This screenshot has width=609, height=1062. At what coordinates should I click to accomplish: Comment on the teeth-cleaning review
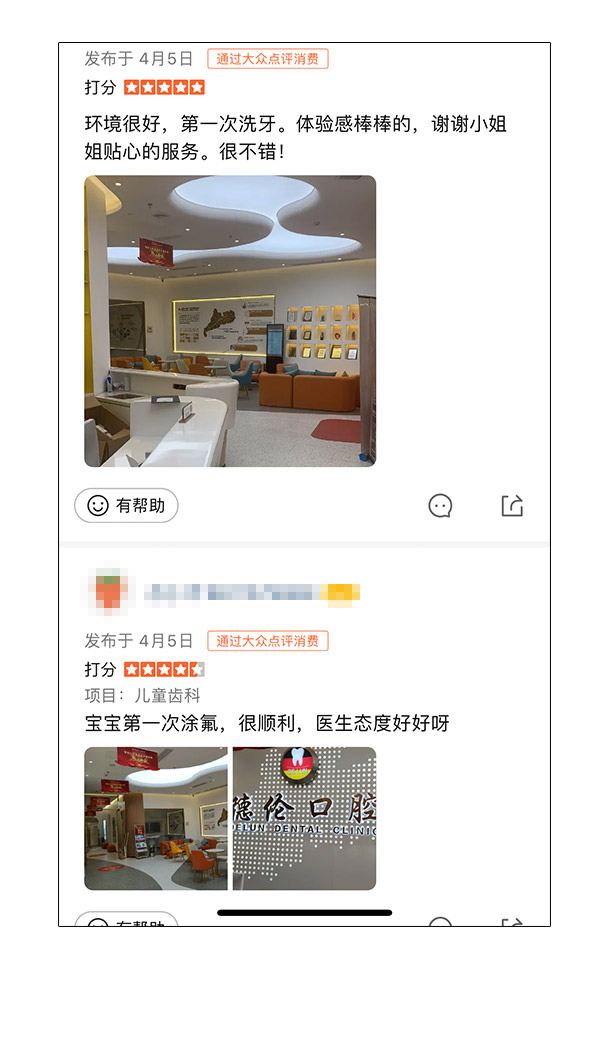440,506
